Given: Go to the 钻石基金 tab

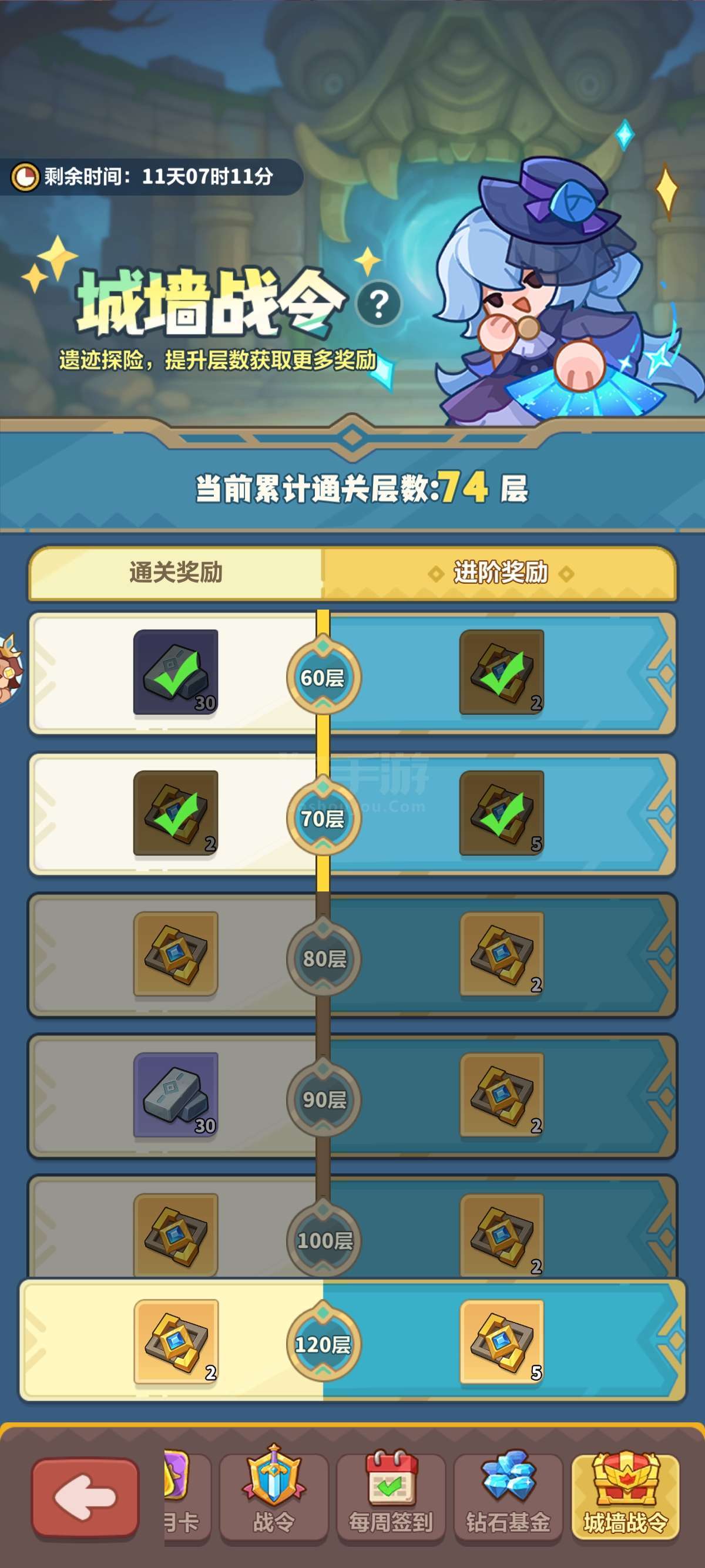Looking at the screenshot, I should 508,1498.
